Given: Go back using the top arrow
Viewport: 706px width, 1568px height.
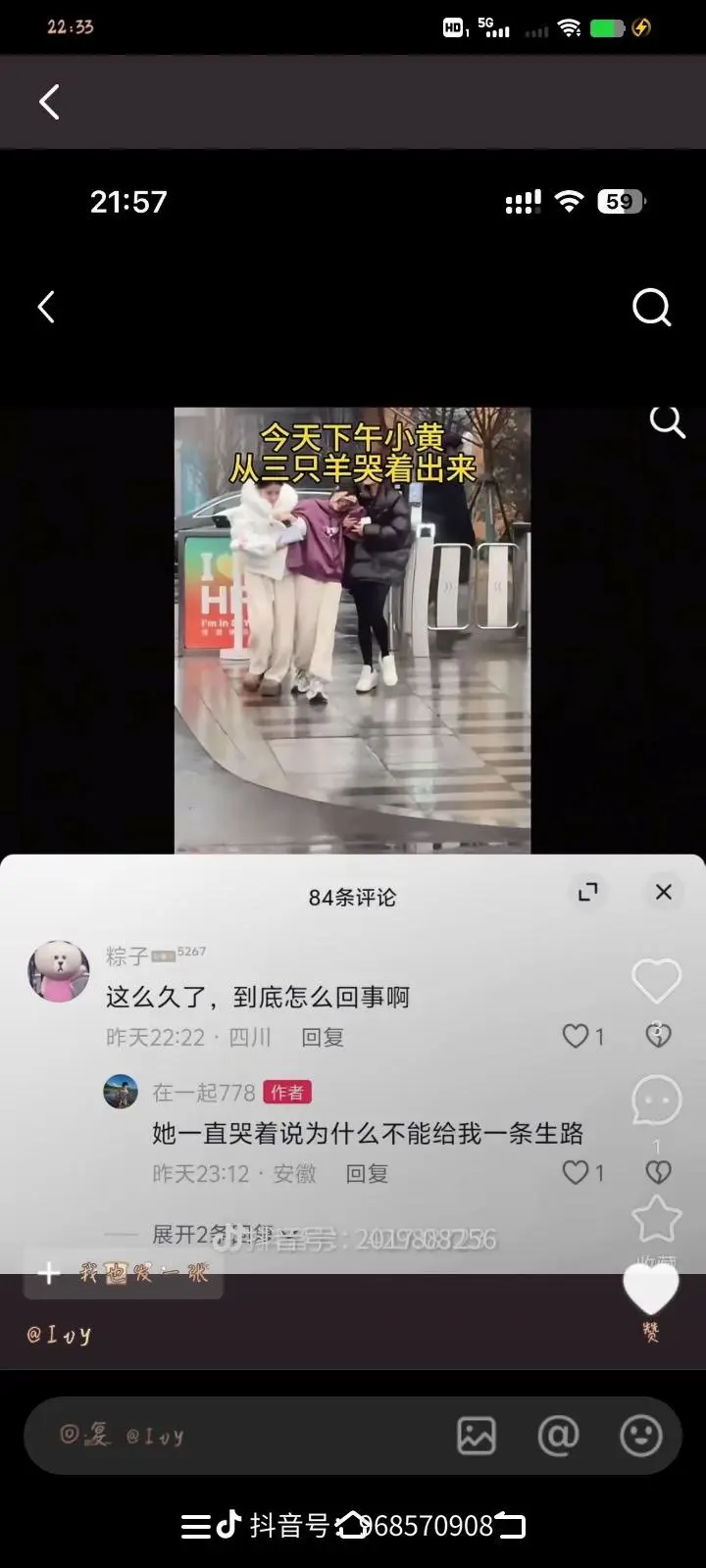Looking at the screenshot, I should tap(50, 102).
